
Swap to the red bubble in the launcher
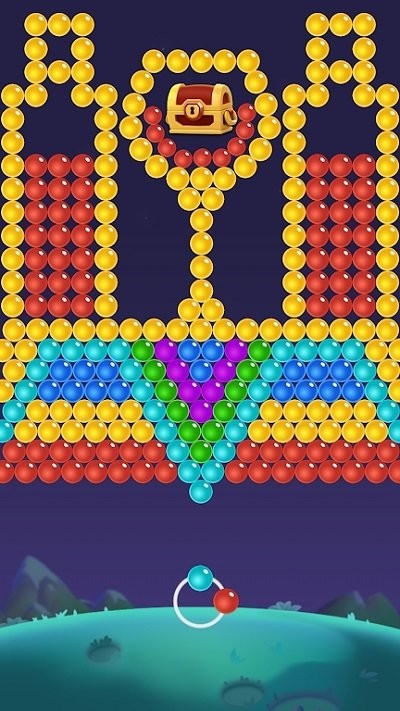[x=226, y=601]
